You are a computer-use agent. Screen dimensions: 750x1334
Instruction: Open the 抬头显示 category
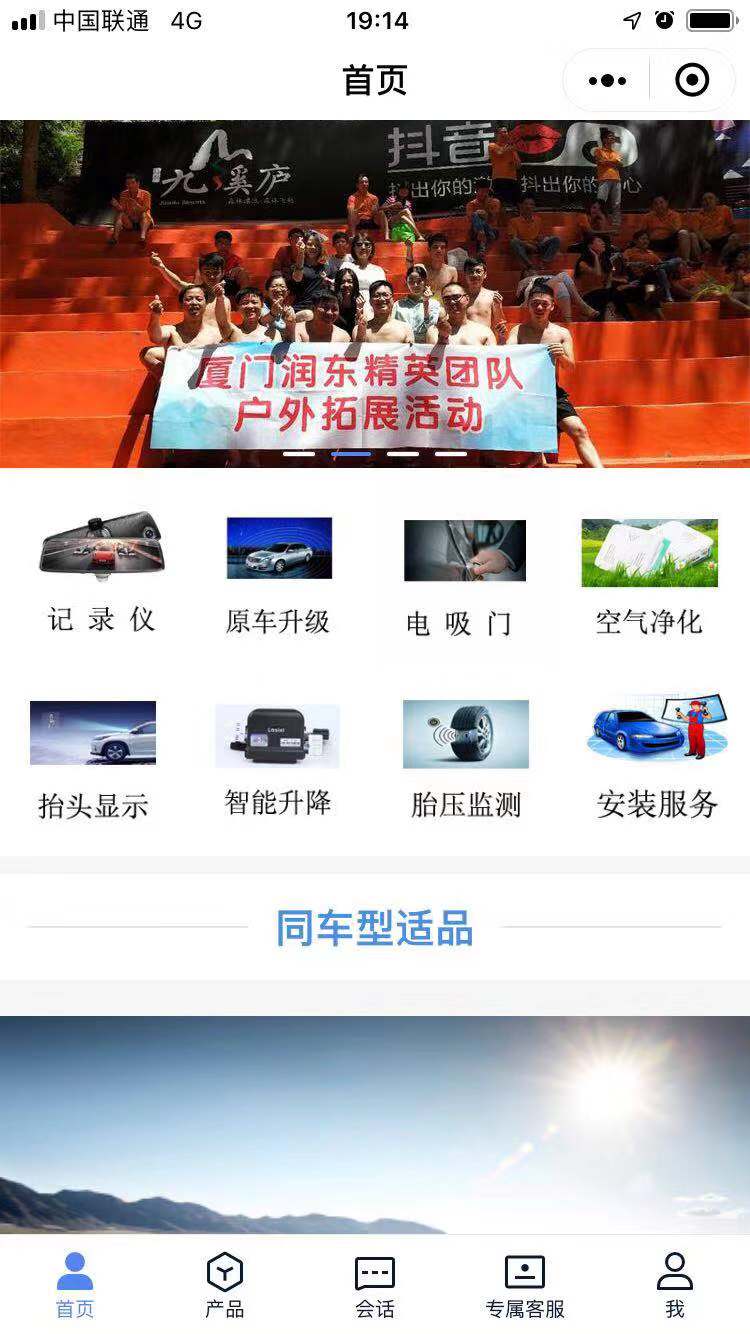(x=93, y=759)
